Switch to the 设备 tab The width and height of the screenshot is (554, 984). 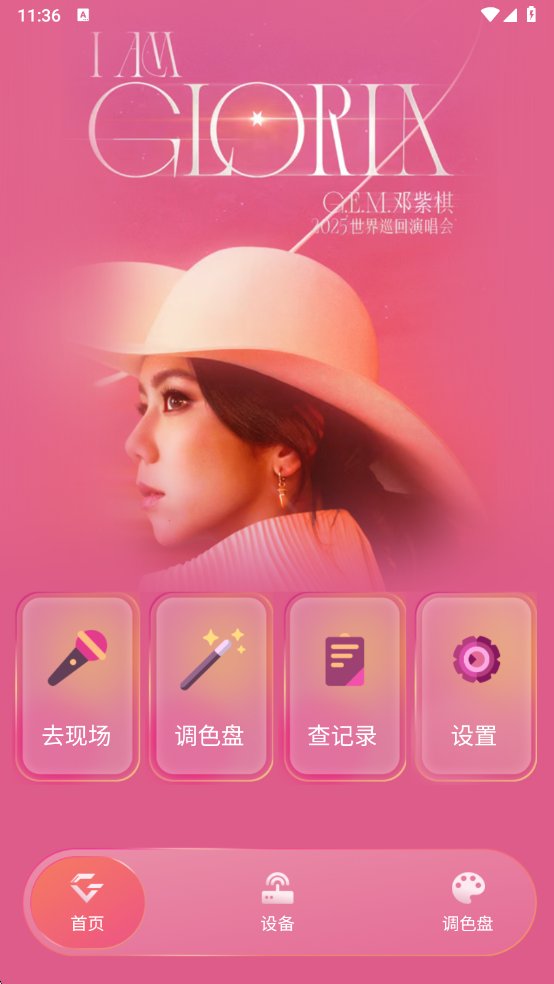click(x=277, y=902)
